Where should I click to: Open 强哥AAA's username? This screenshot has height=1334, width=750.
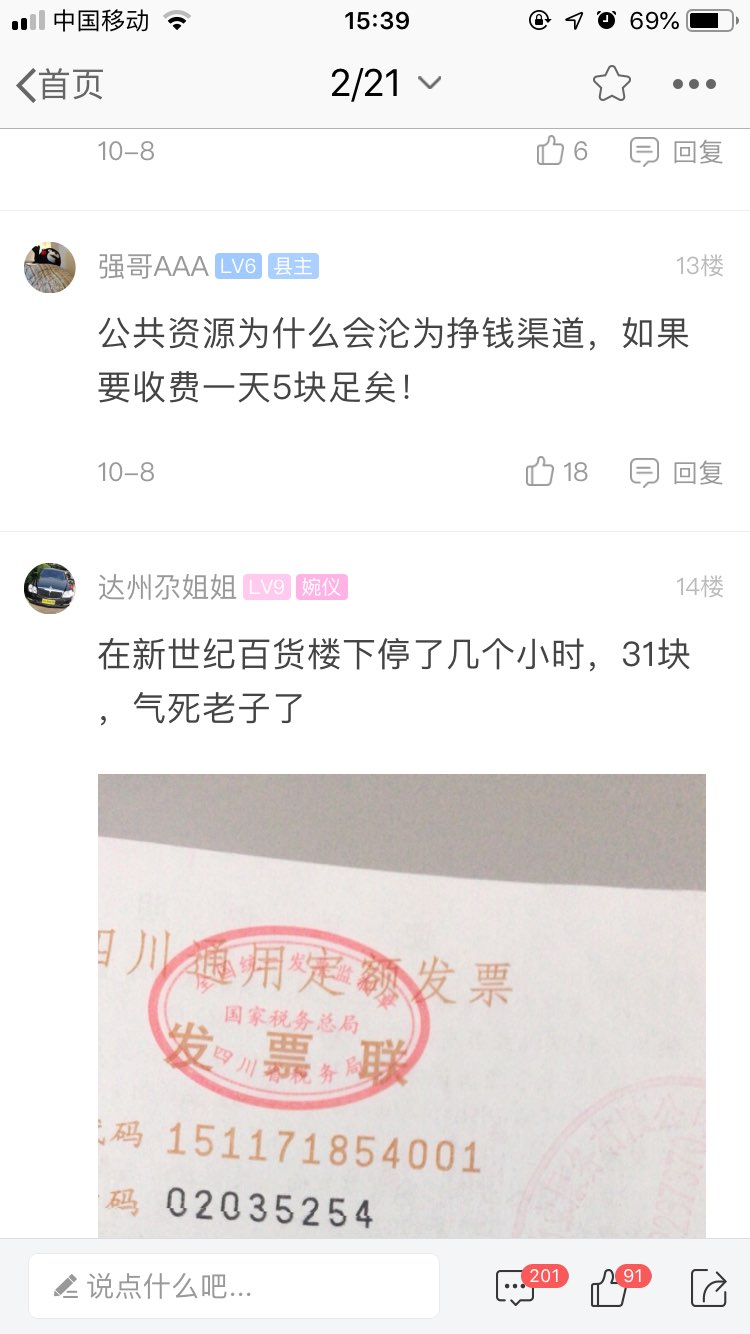pos(152,266)
